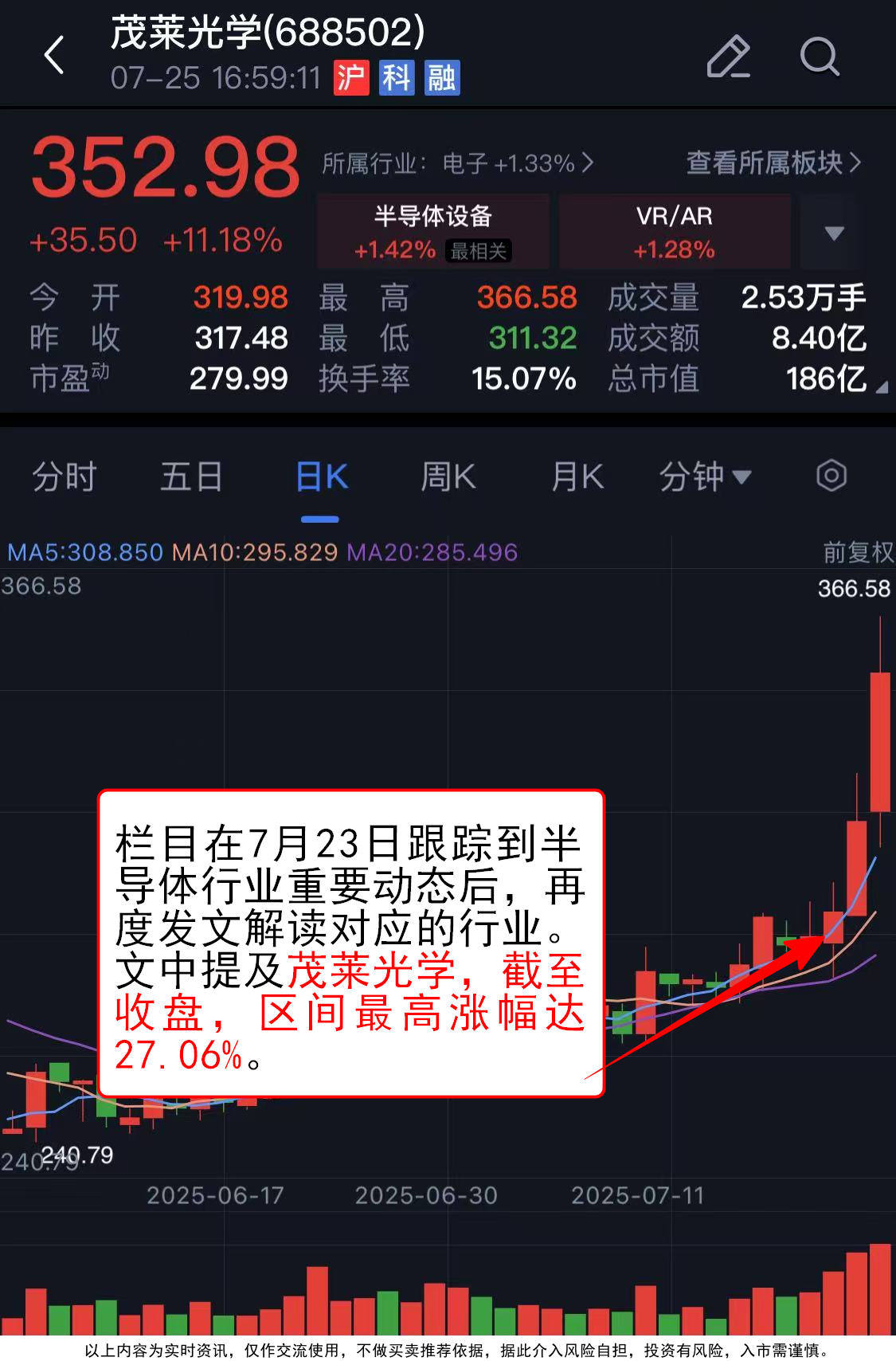The width and height of the screenshot is (896, 1361).
Task: Open stock search magnifier
Action: 820,57
